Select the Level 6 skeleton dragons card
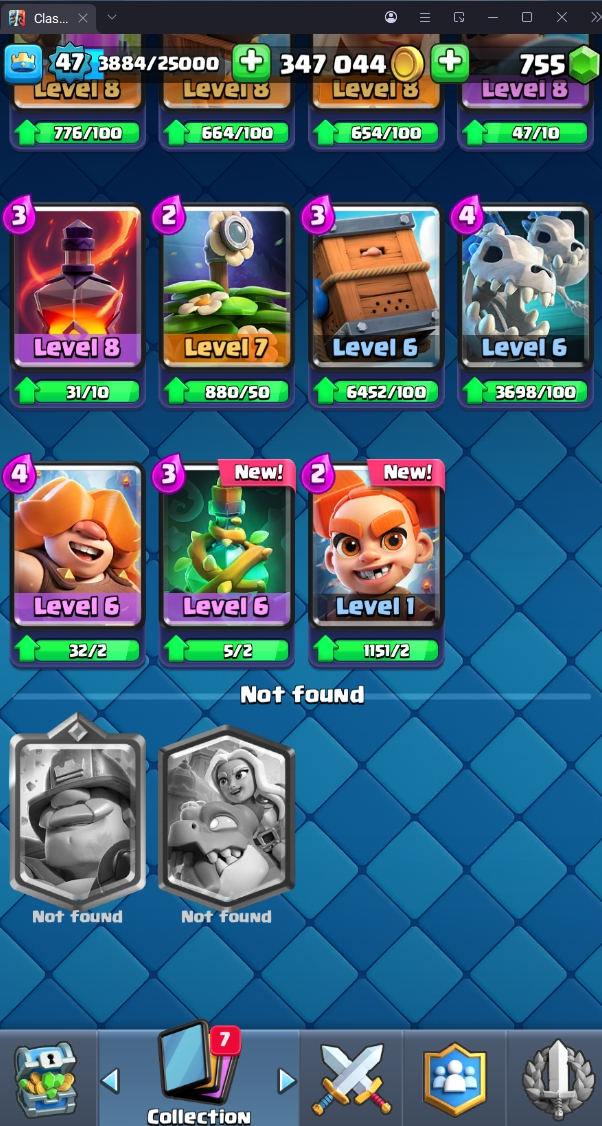This screenshot has width=602, height=1126. (524, 290)
